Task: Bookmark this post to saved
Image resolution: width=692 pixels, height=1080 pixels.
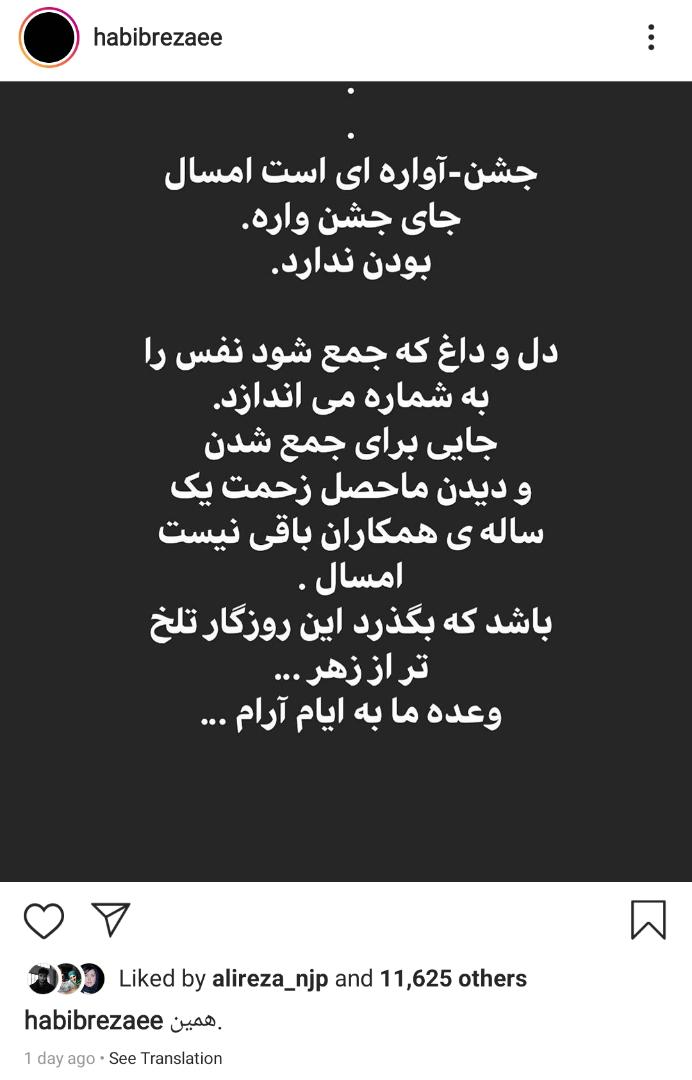Action: click(648, 920)
